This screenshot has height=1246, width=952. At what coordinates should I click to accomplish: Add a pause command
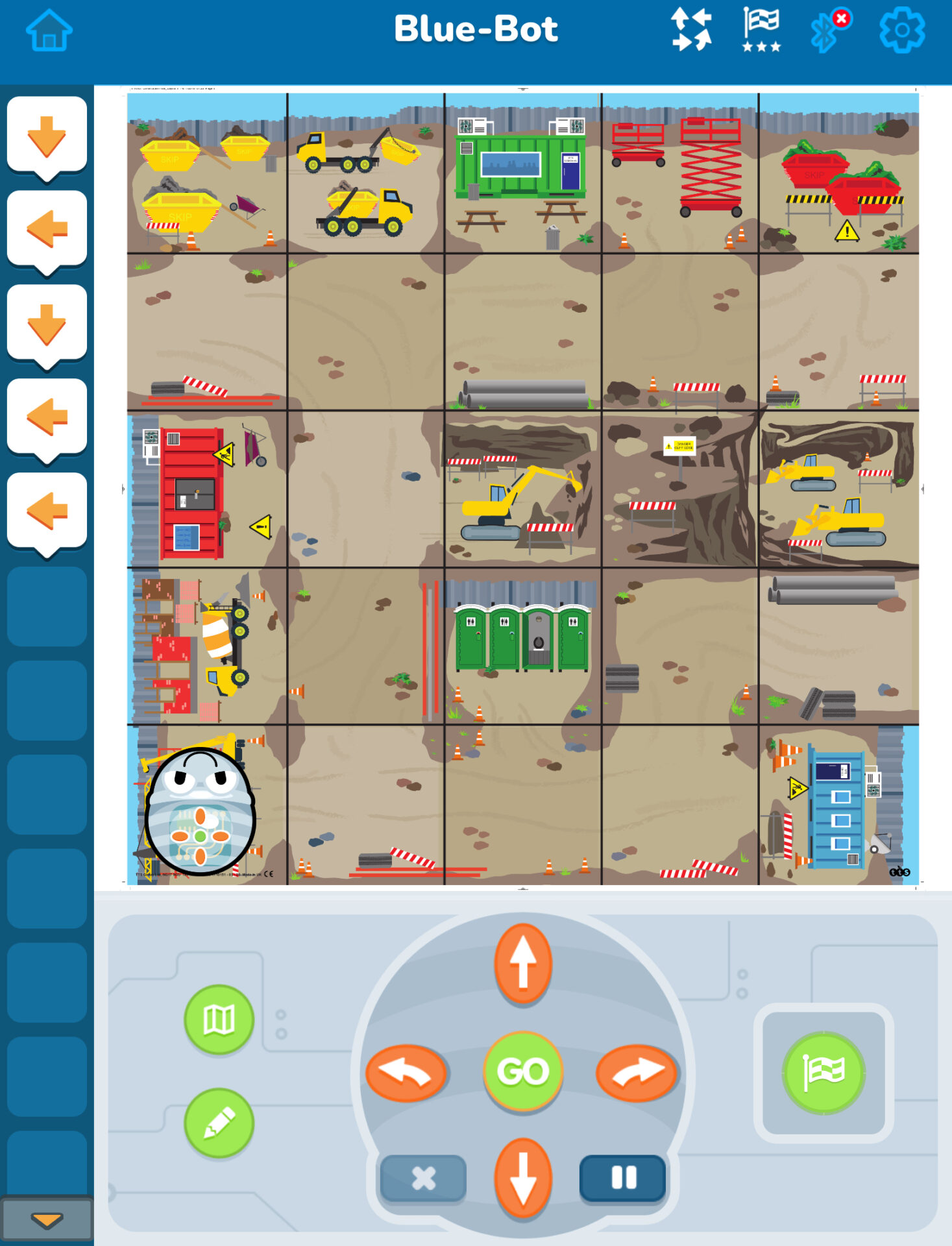(623, 1178)
